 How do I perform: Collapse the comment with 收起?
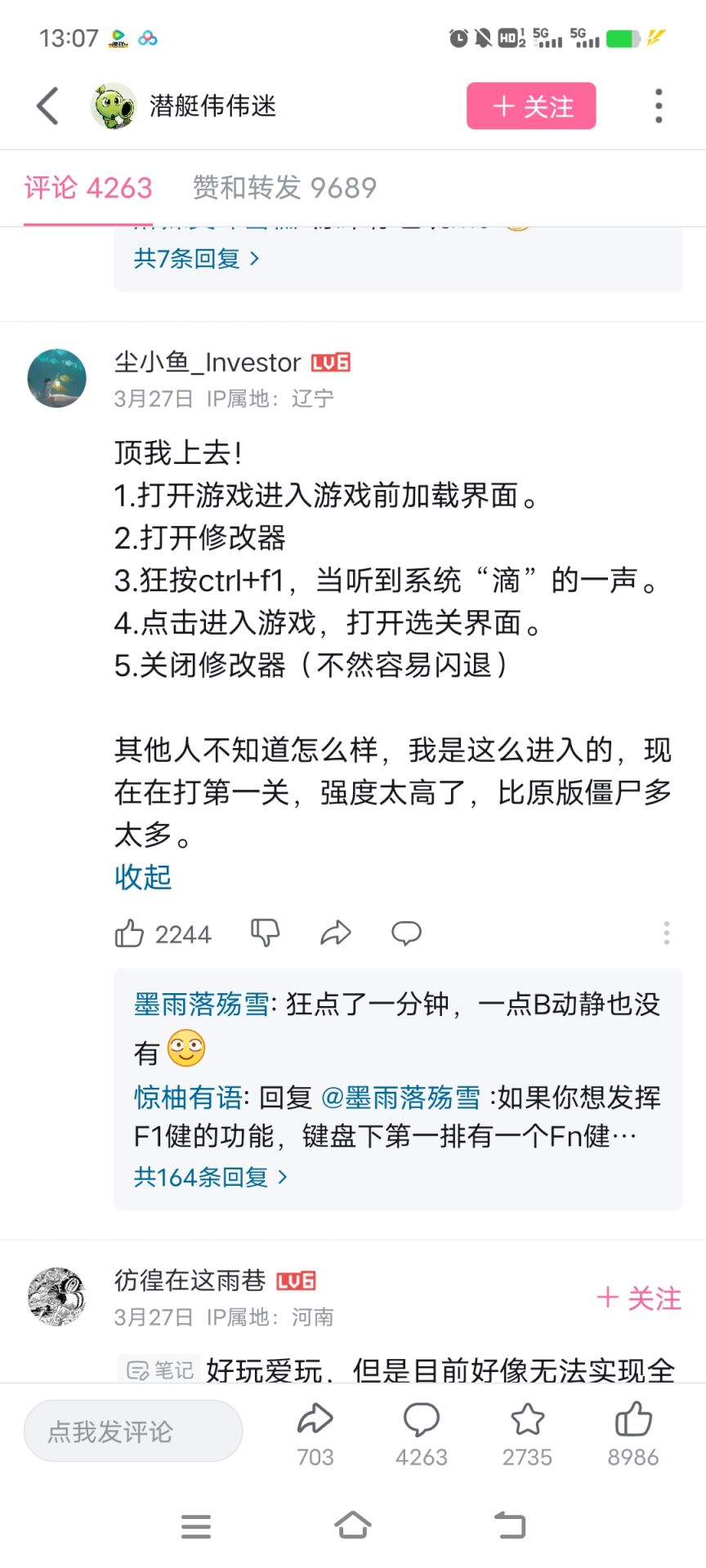[143, 877]
